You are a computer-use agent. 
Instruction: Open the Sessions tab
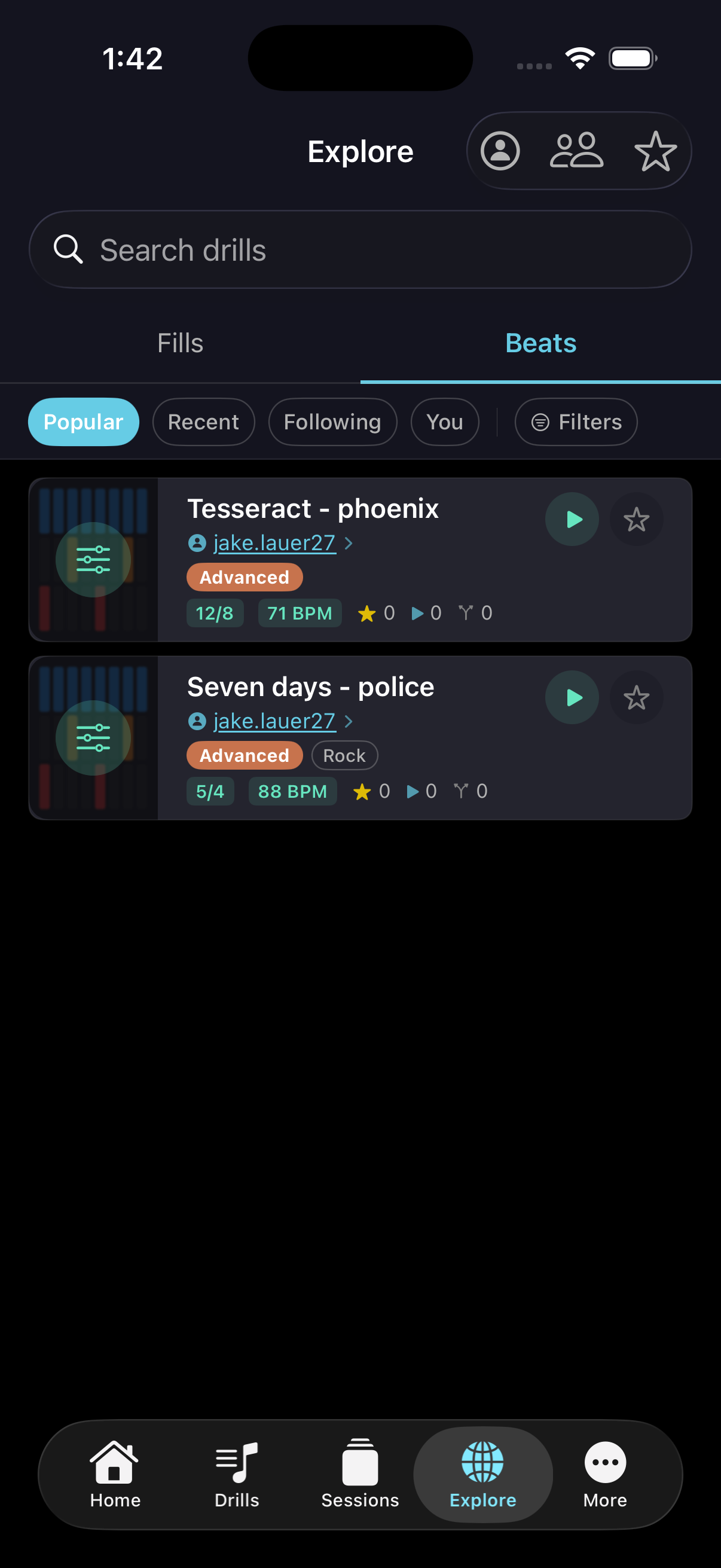tap(359, 1474)
